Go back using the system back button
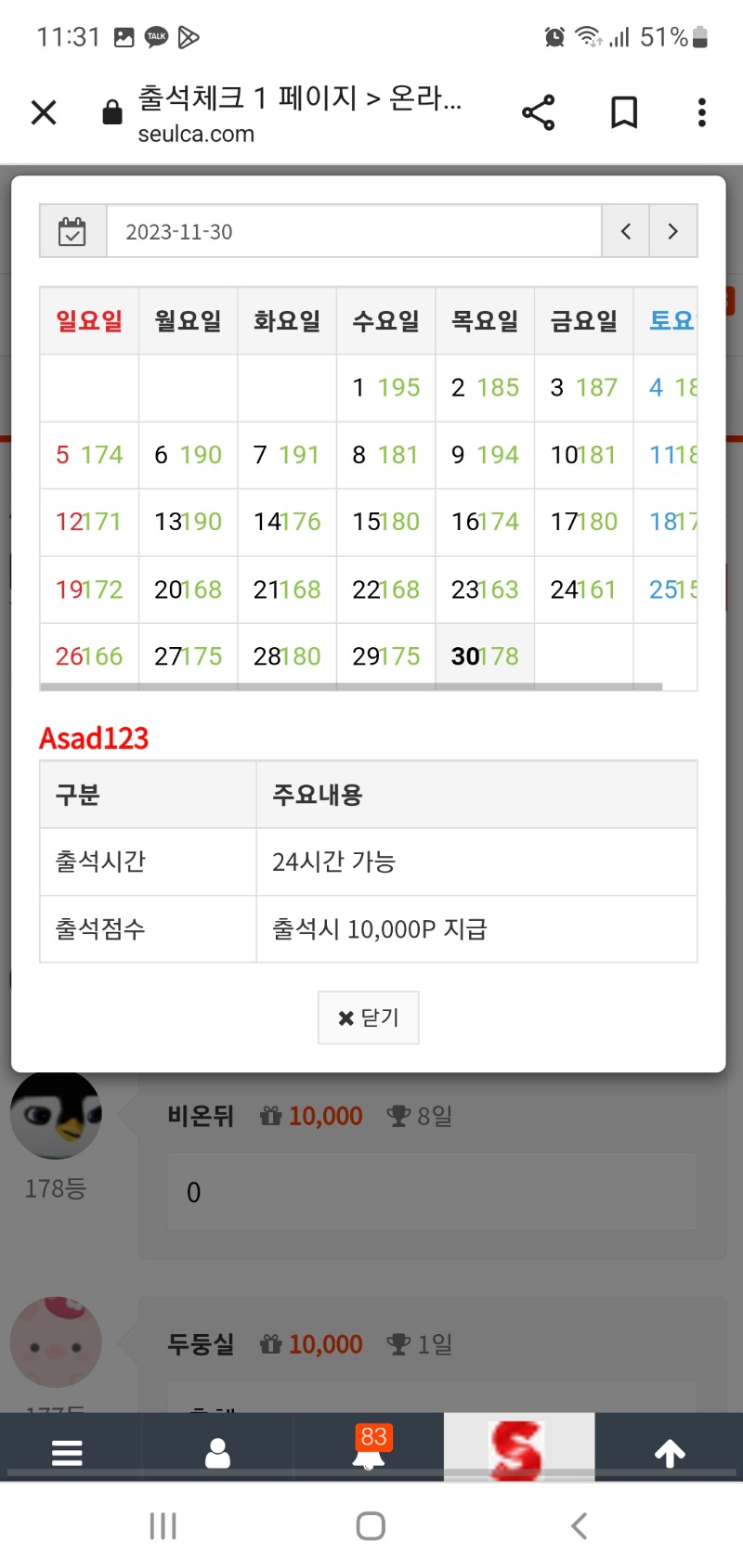743x1568 pixels. [x=580, y=1525]
